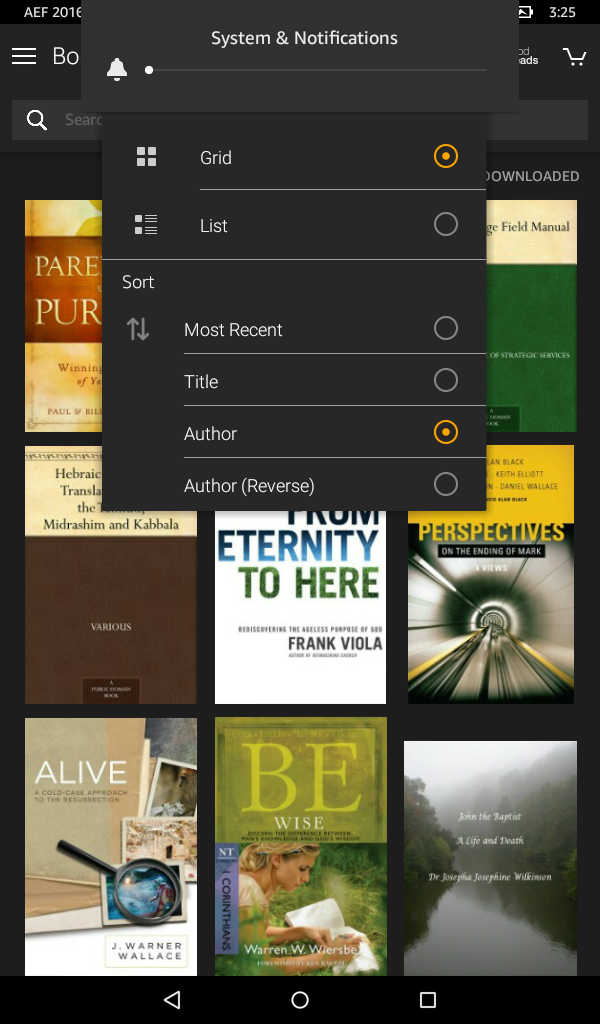Sort books by Most Recent
The height and width of the screenshot is (1024, 600).
pos(445,329)
